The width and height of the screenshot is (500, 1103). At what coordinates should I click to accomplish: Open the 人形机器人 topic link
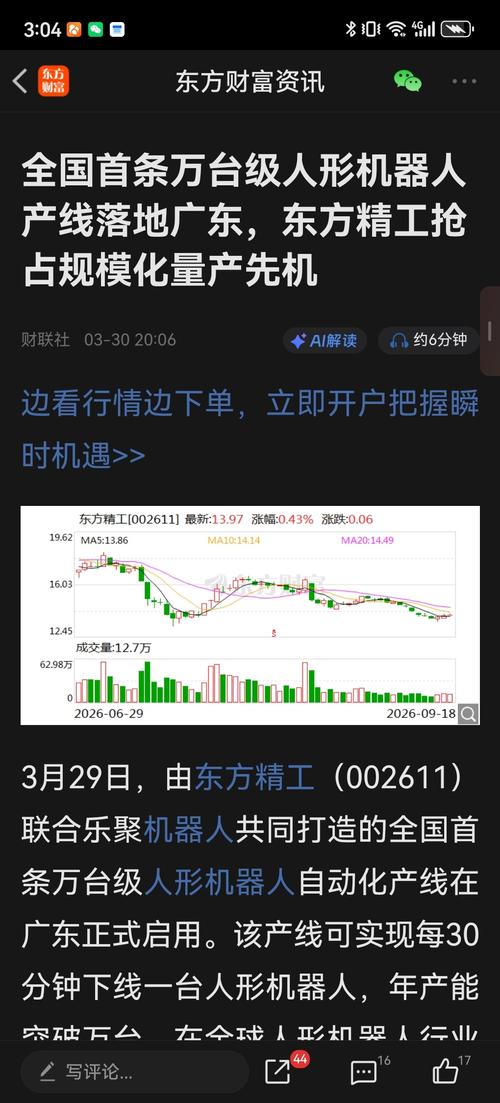click(x=219, y=882)
